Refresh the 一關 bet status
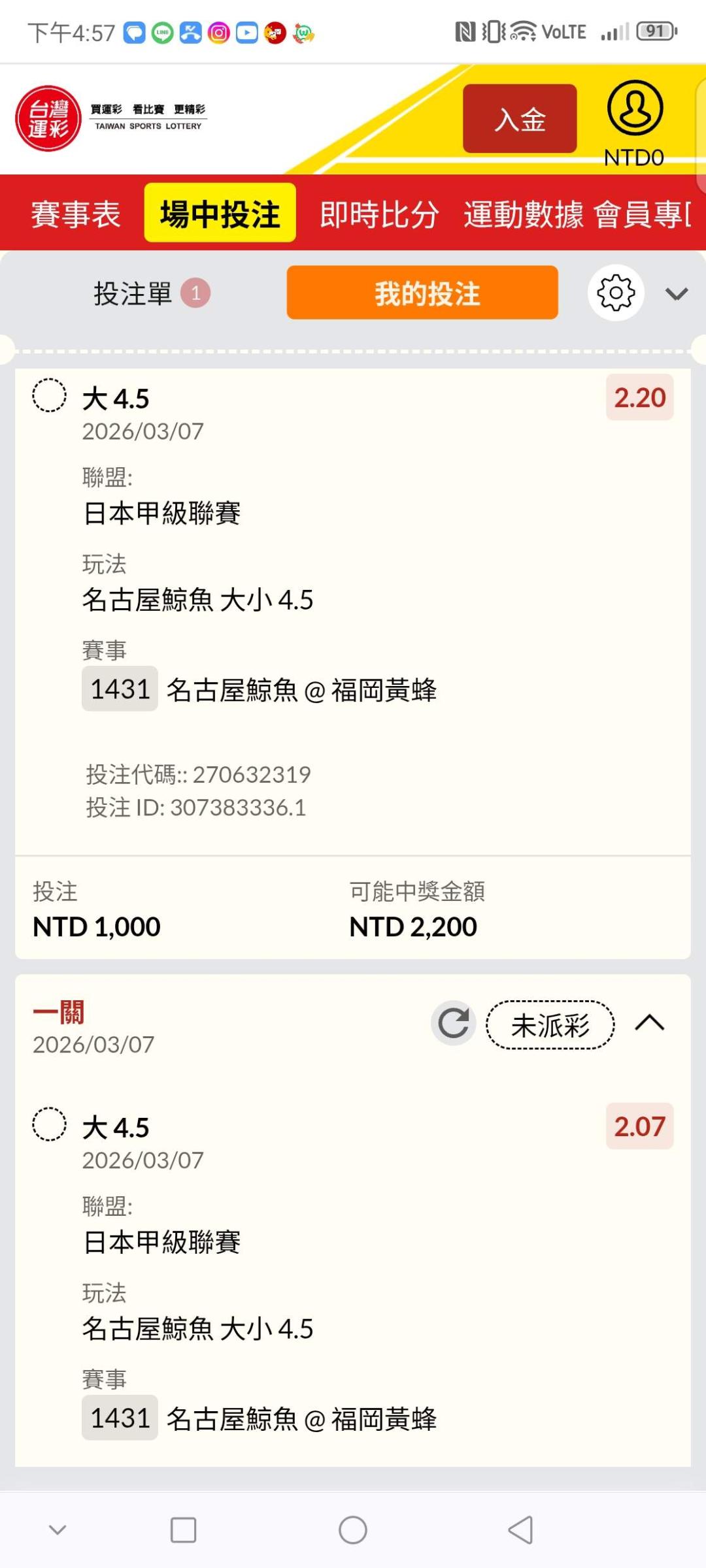Viewport: 706px width, 1568px height. [x=453, y=1023]
